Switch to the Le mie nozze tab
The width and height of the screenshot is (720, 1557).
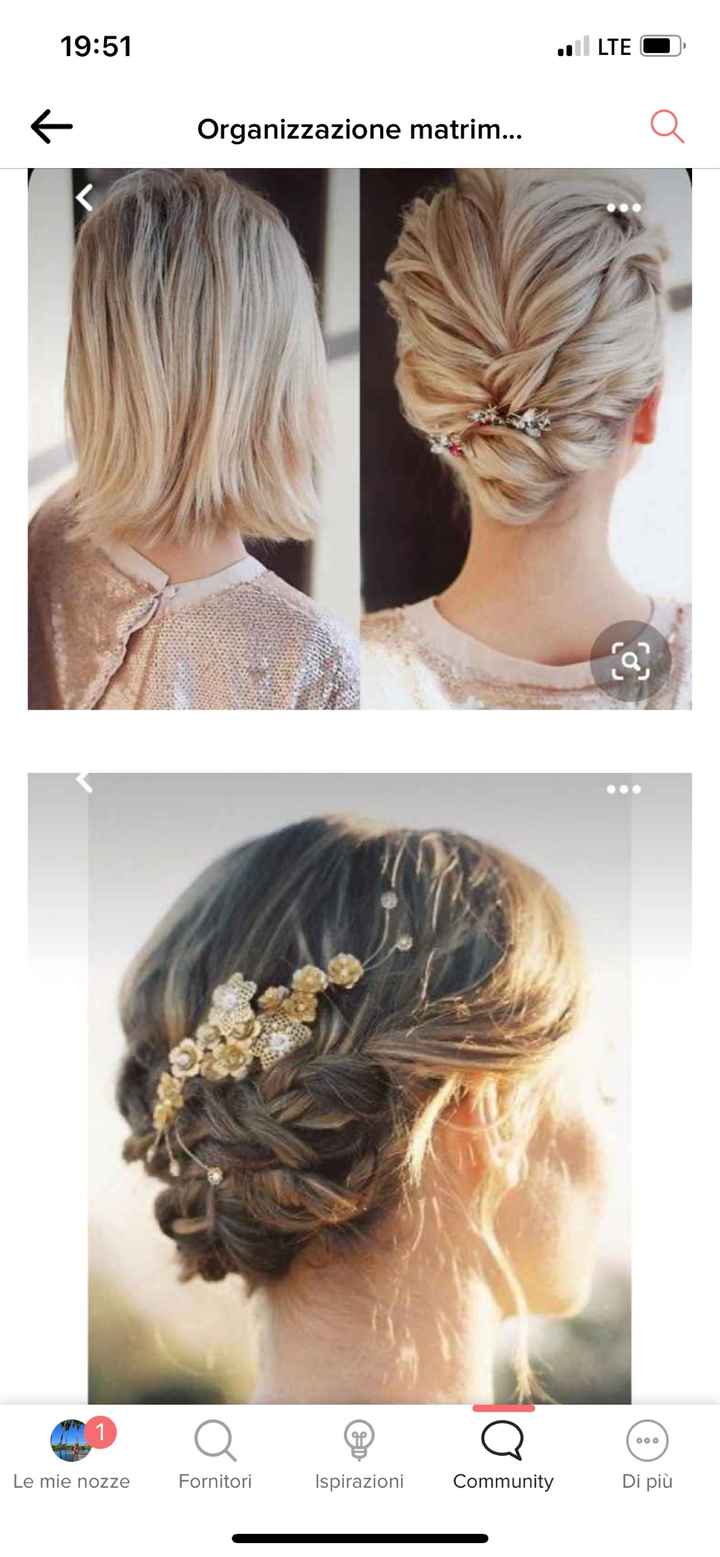click(71, 1454)
